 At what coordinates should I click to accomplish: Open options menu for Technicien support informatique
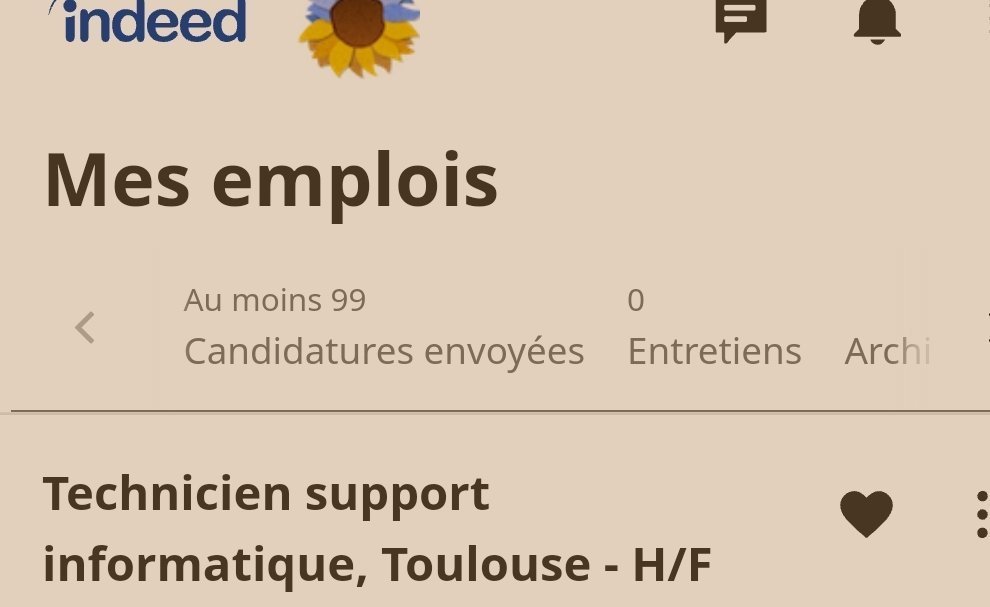pyautogui.click(x=981, y=515)
